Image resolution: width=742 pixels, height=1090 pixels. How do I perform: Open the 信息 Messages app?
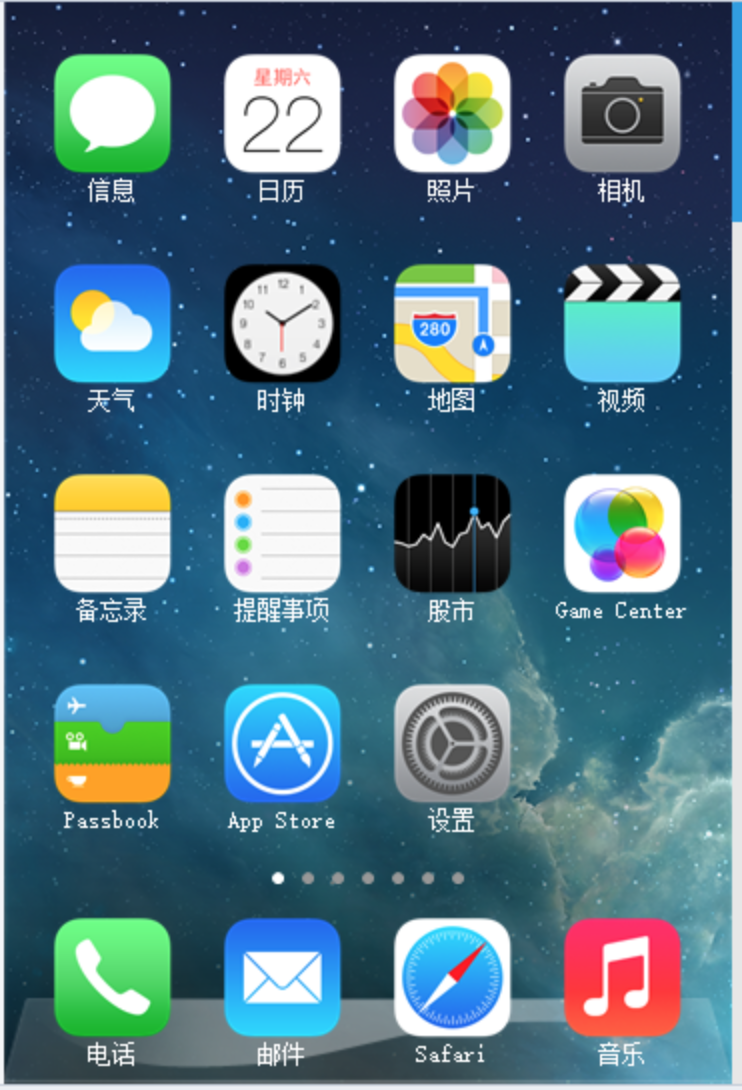point(112,113)
